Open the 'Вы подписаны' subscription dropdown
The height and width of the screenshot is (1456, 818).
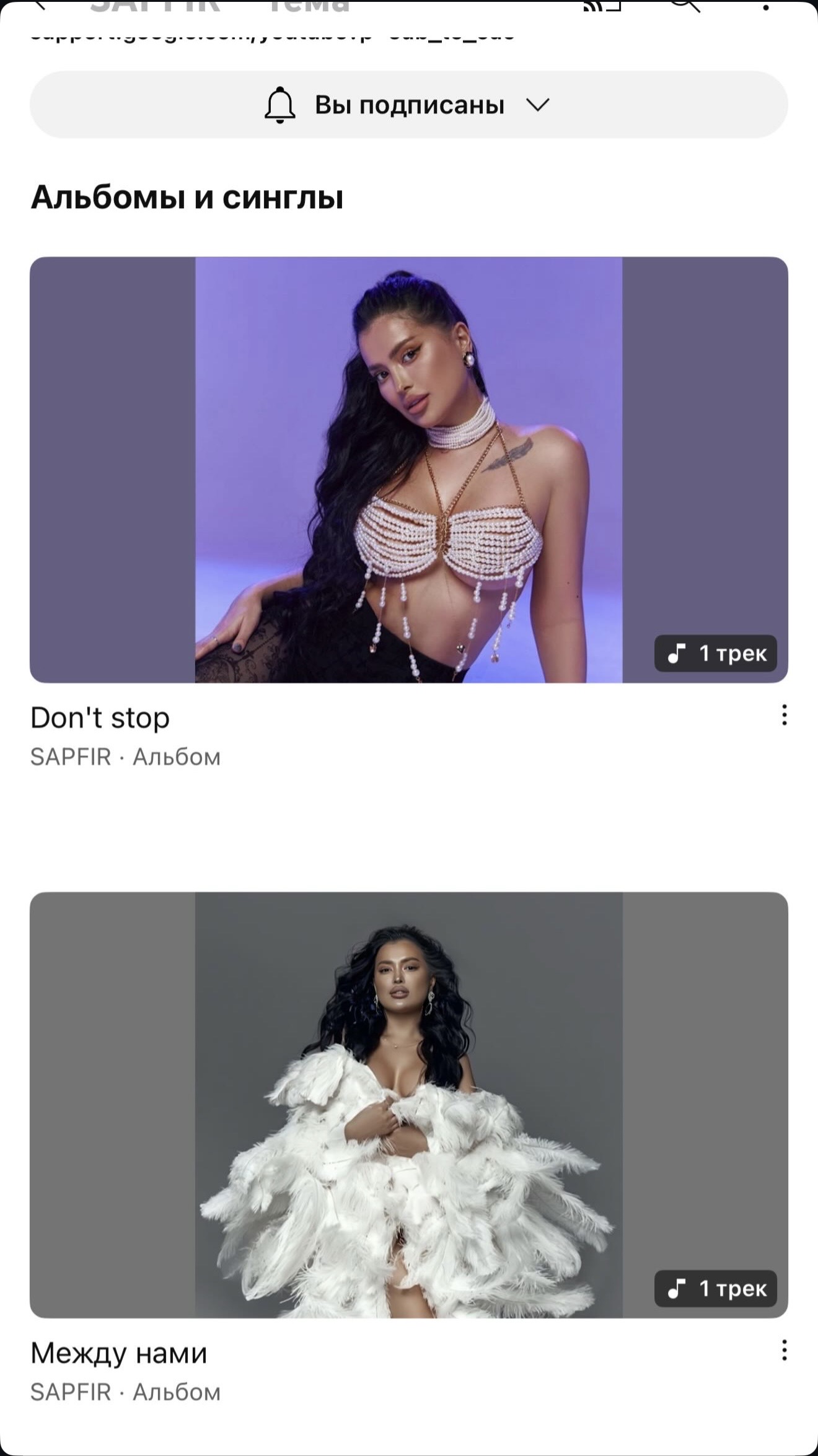tap(408, 105)
